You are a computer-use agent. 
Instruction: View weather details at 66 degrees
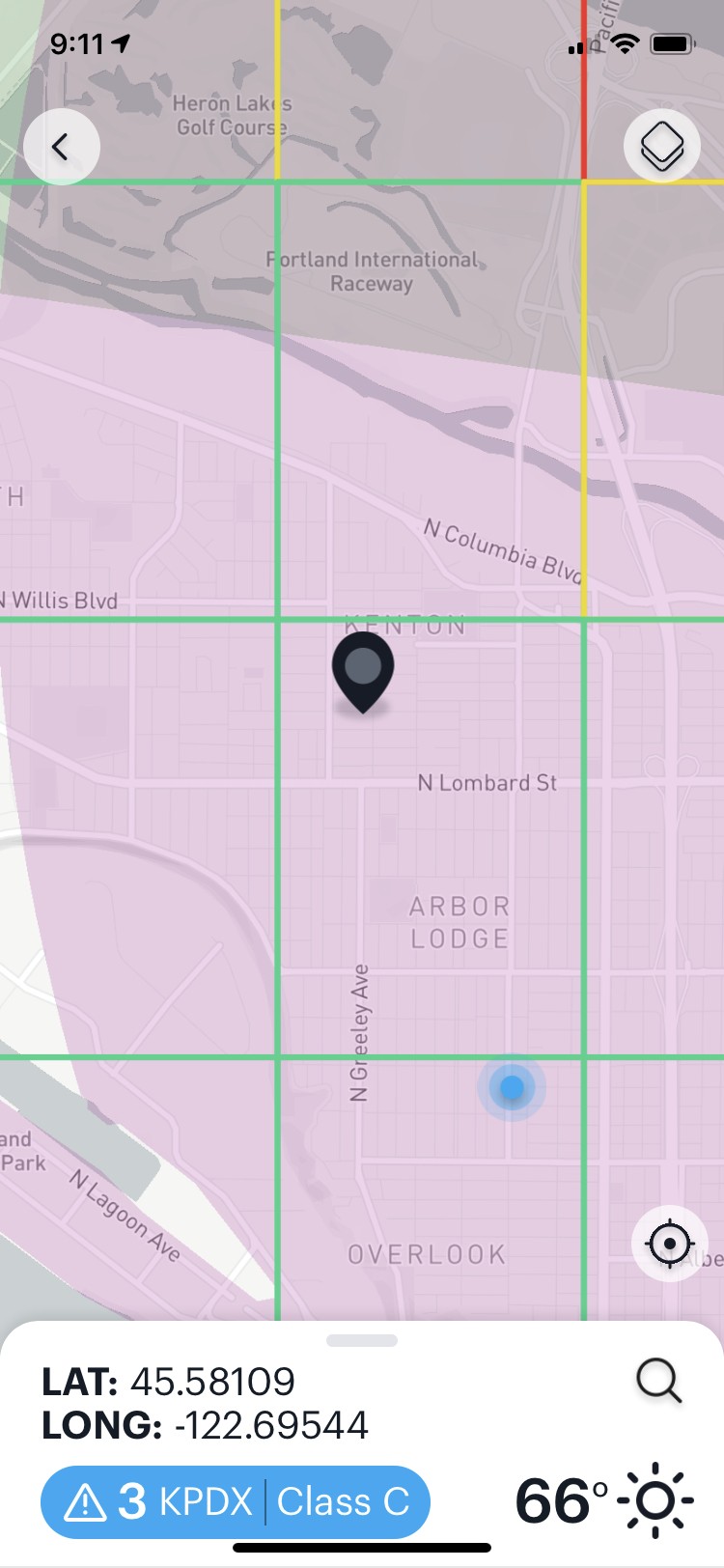(x=603, y=1501)
